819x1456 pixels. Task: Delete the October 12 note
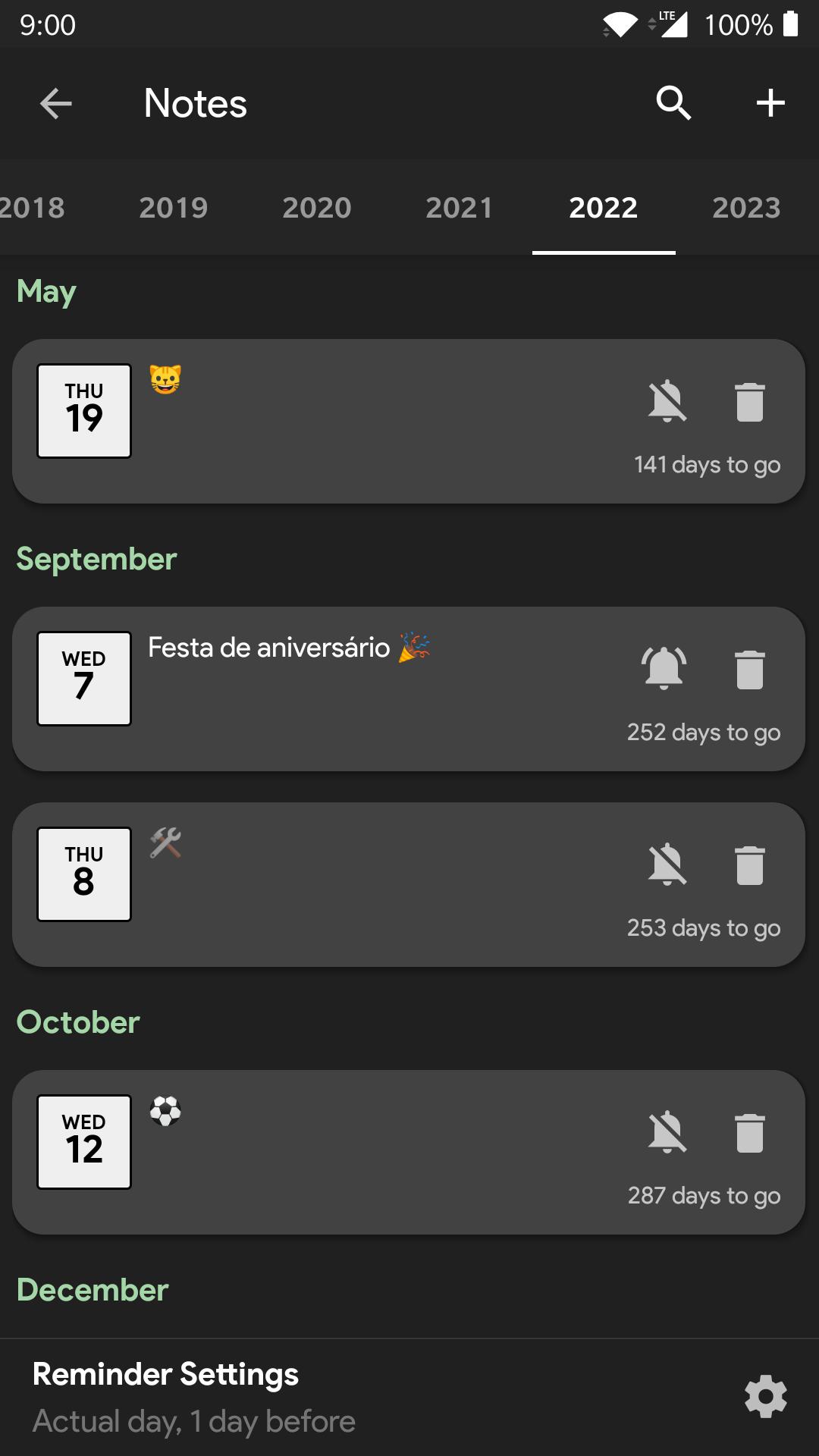[750, 1132]
